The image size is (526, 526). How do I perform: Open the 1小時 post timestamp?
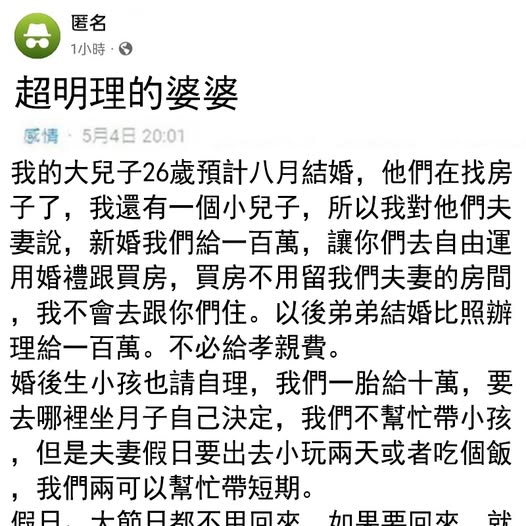[88, 49]
